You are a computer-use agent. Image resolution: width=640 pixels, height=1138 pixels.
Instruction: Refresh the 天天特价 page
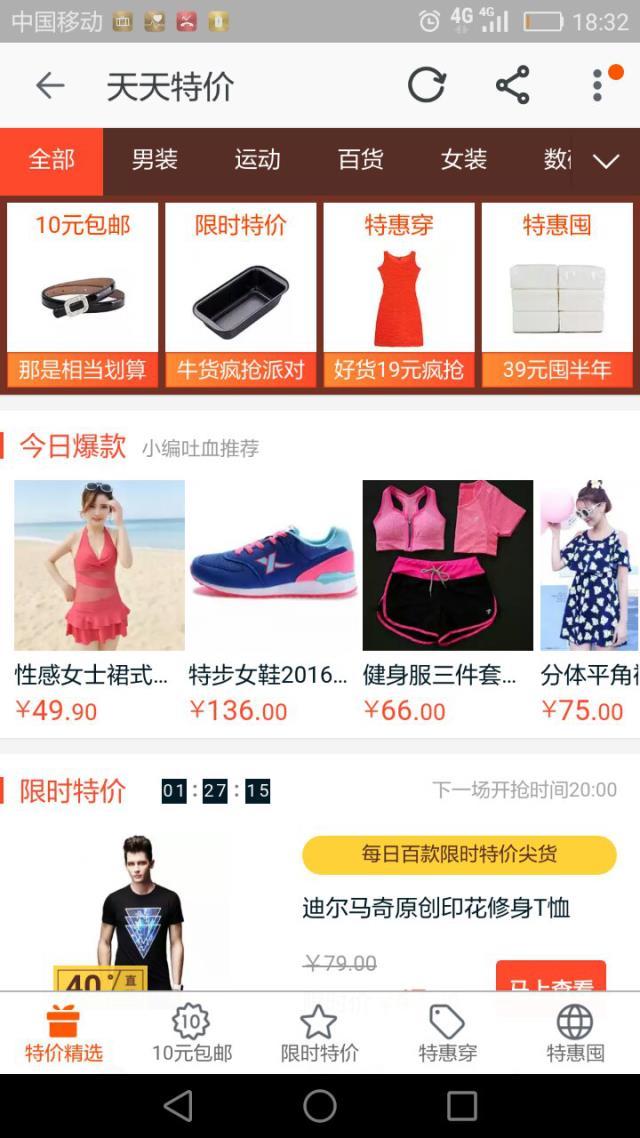pos(427,86)
